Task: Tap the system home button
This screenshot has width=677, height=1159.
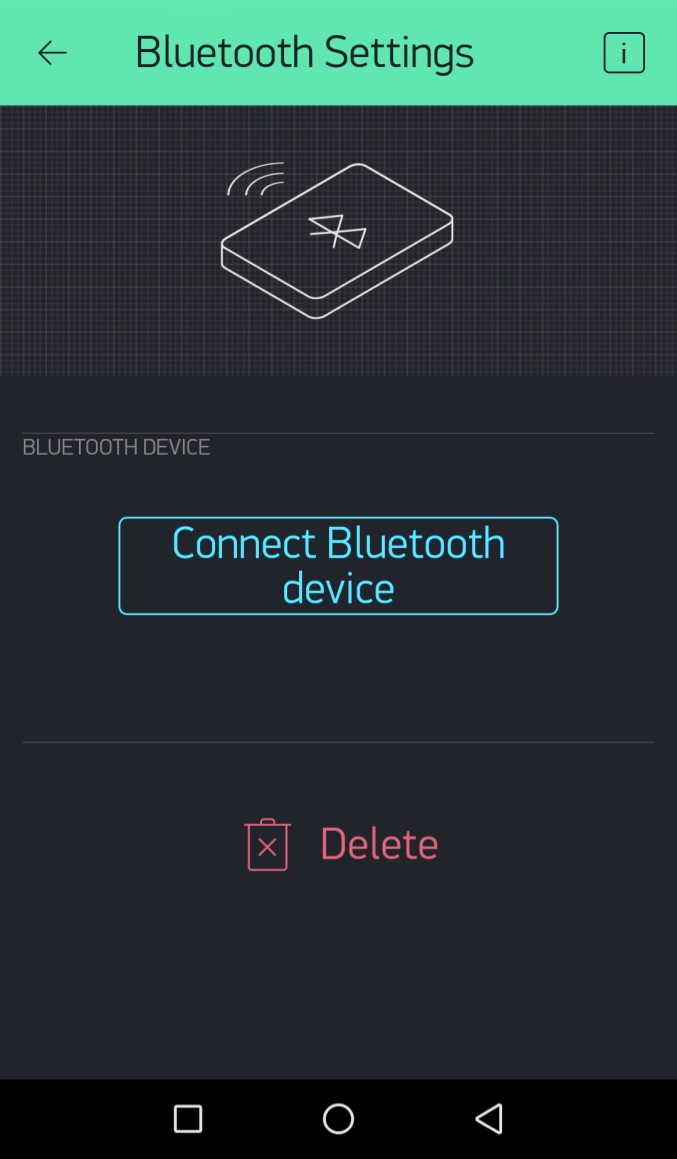Action: click(x=338, y=1118)
